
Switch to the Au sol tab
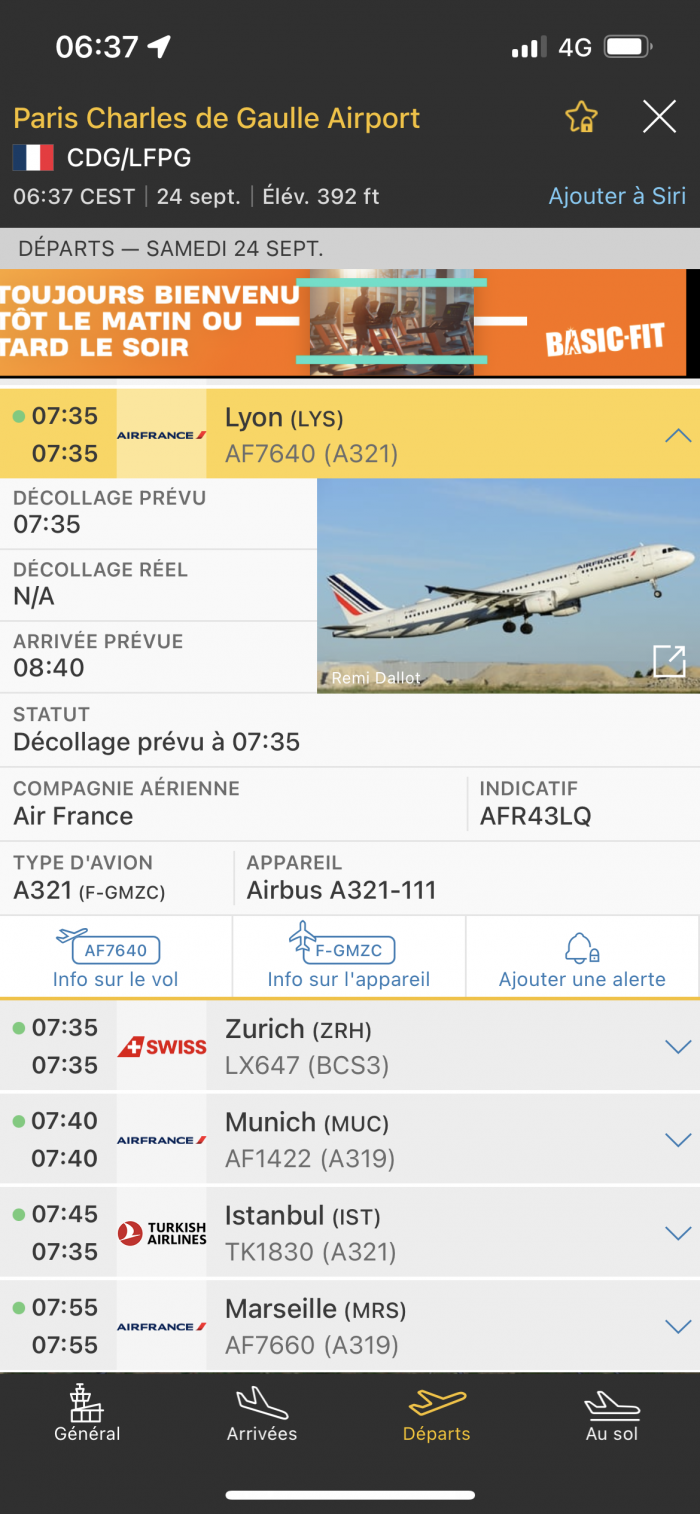pos(612,1414)
